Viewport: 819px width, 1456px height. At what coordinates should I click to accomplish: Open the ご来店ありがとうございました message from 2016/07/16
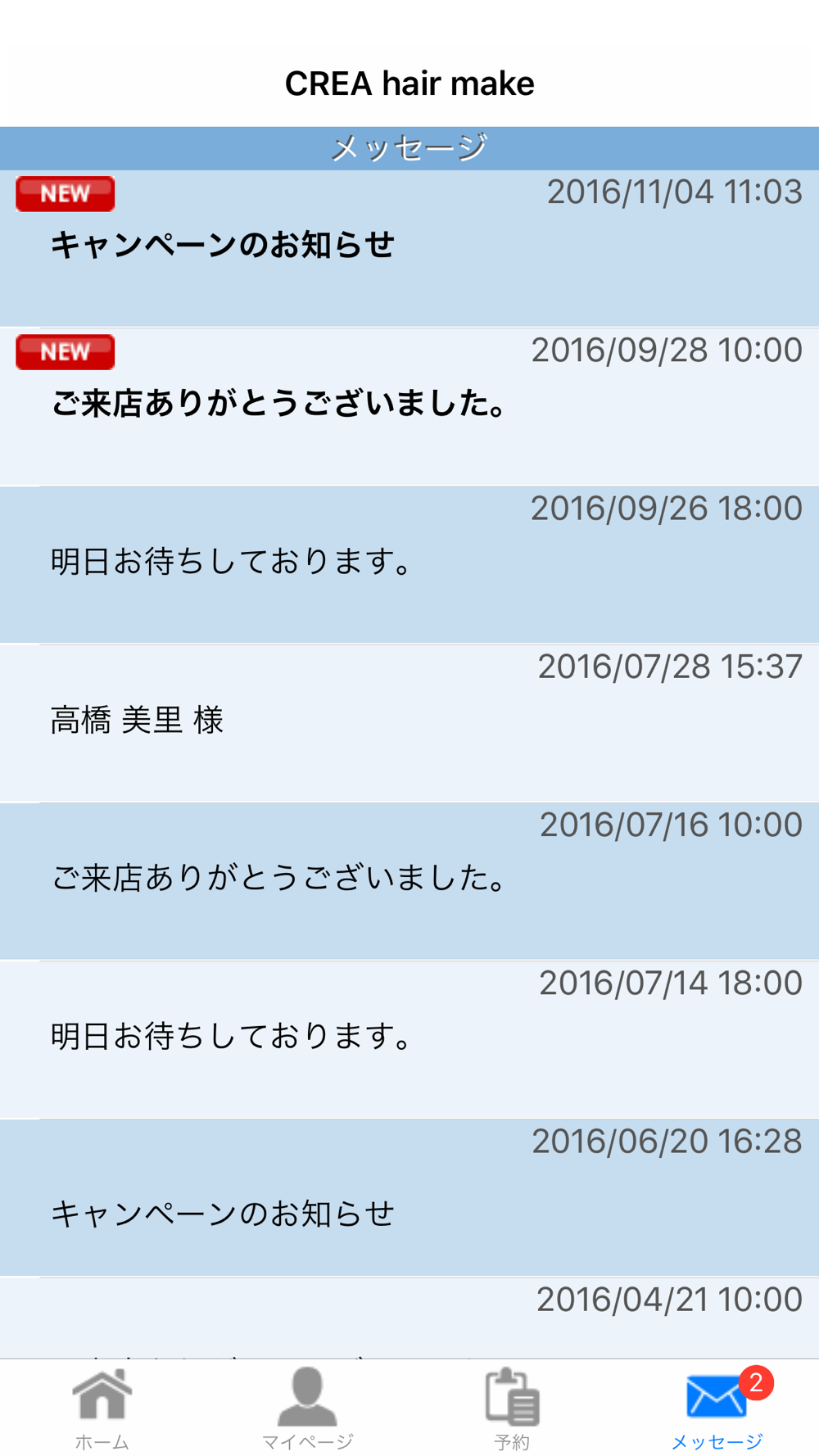click(x=409, y=881)
